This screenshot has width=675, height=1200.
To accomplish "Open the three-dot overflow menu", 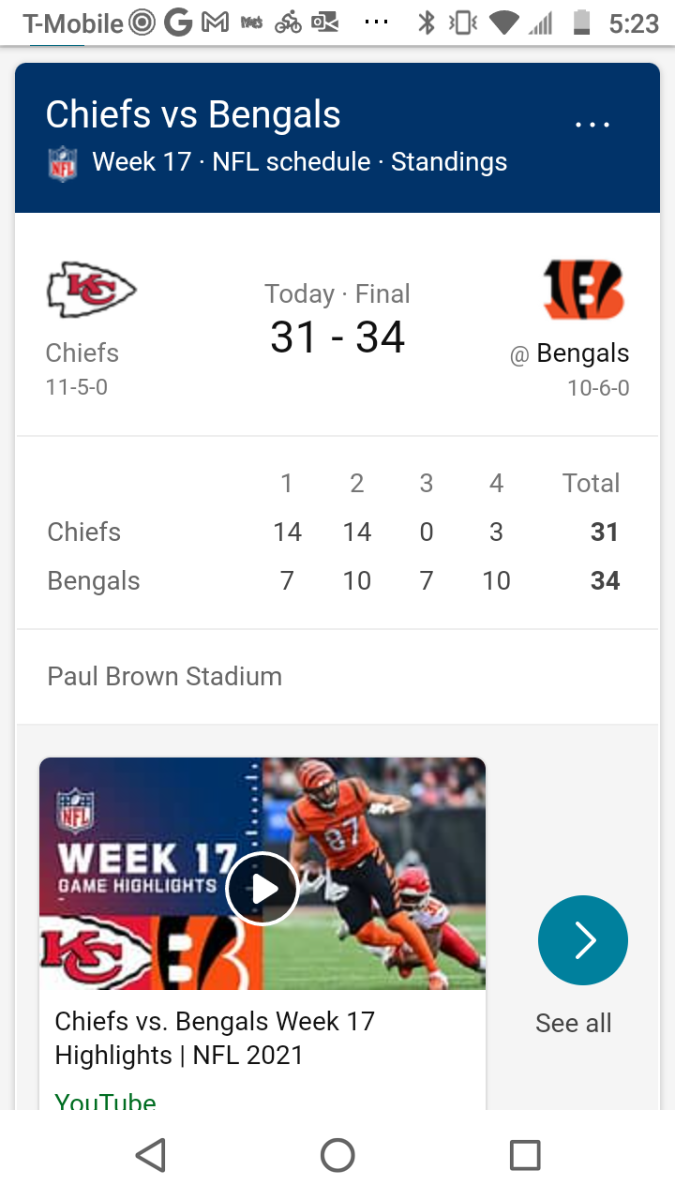I will click(x=592, y=125).
